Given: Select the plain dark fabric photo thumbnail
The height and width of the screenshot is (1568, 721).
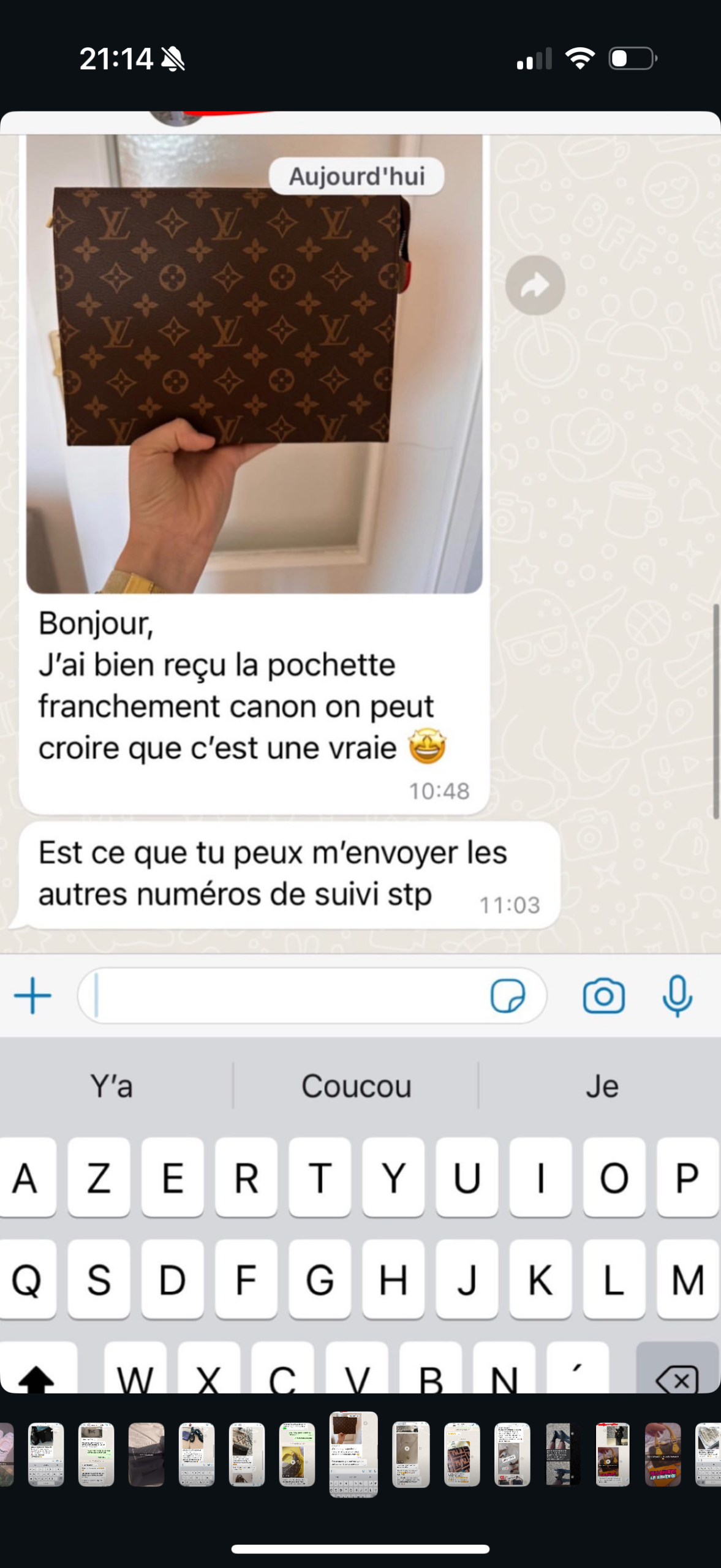Looking at the screenshot, I should 146,1454.
